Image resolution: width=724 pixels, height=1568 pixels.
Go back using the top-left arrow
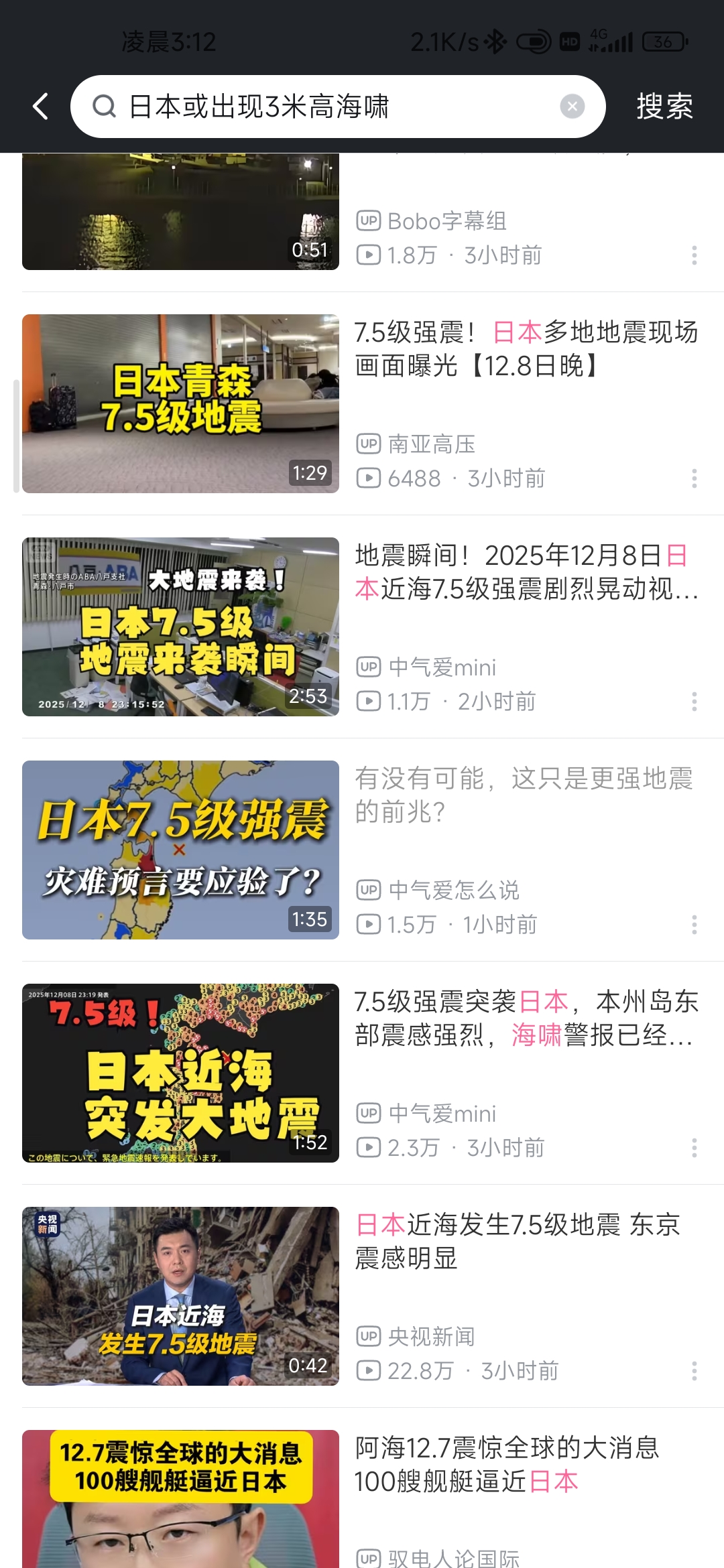(x=40, y=107)
